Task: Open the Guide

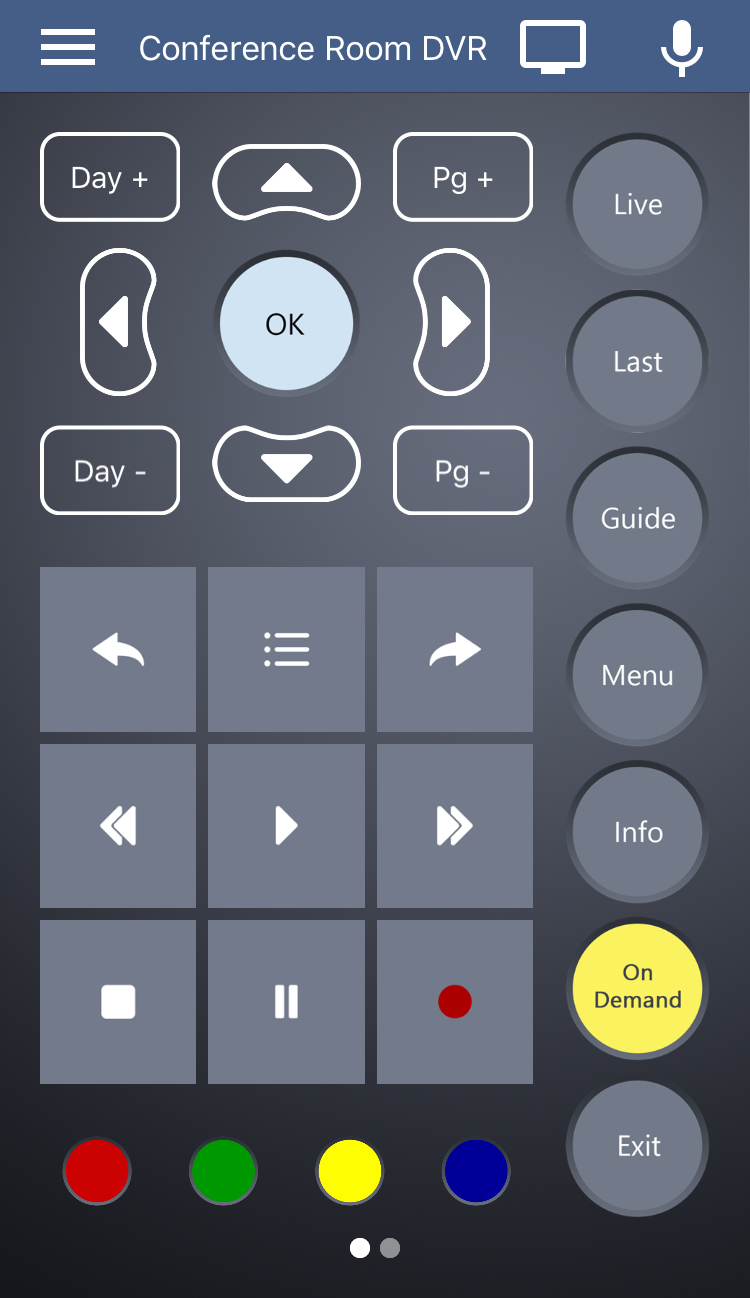Action: [x=638, y=518]
